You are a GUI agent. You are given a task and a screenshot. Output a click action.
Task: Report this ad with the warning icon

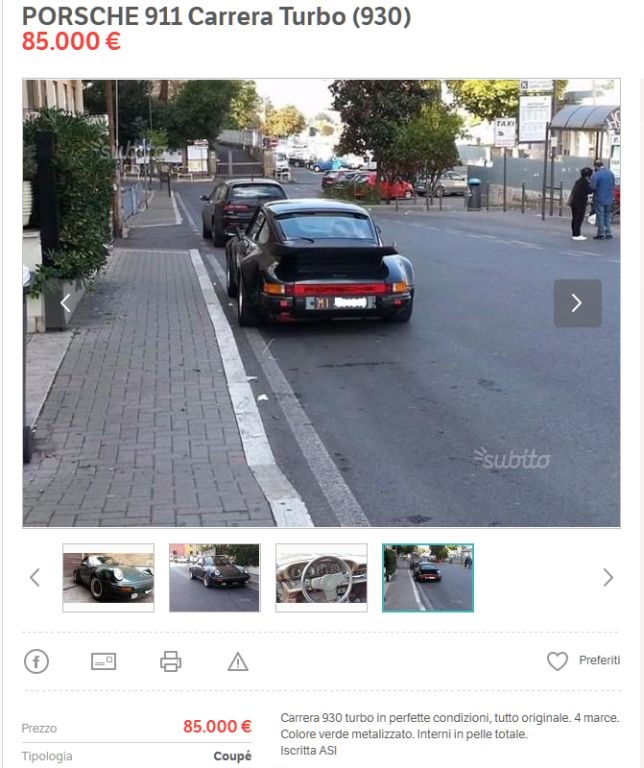pyautogui.click(x=238, y=661)
